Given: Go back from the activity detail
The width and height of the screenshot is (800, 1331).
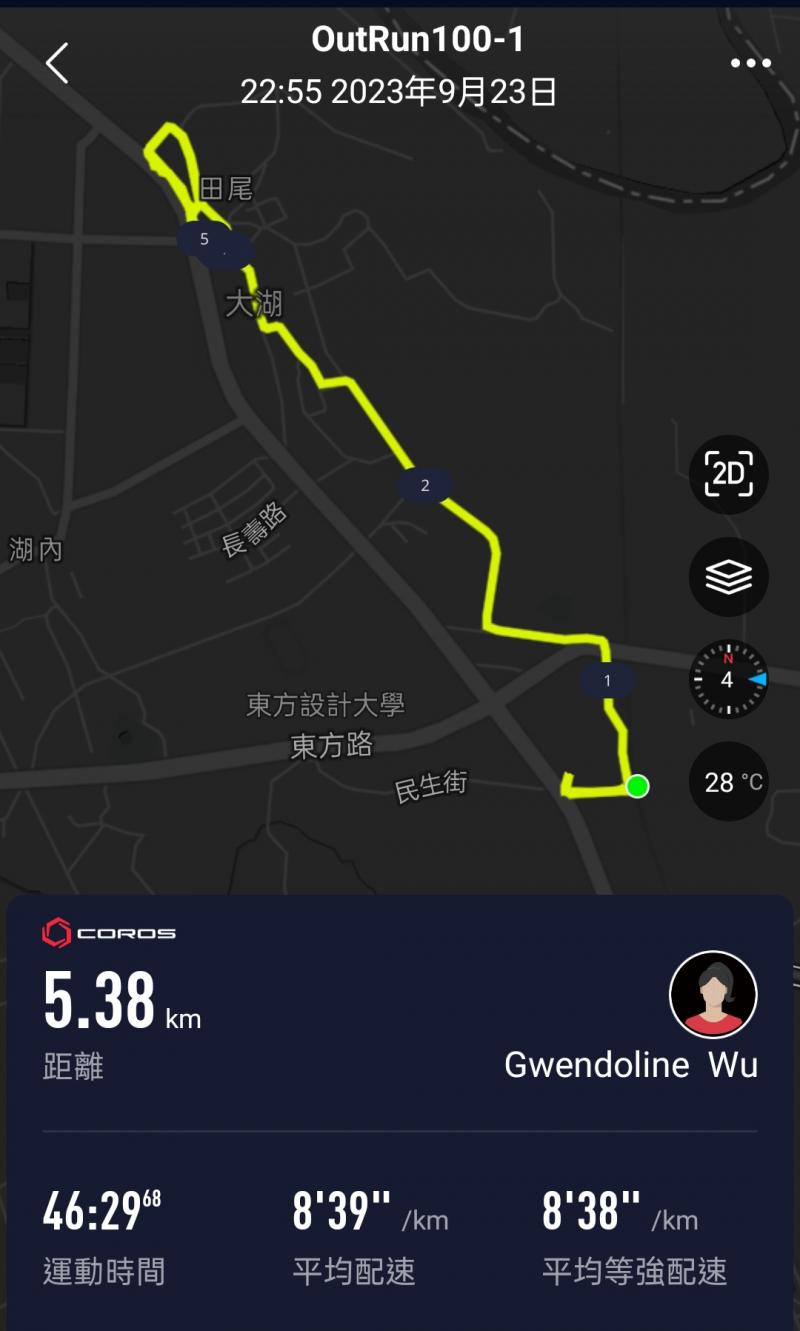Looking at the screenshot, I should 57,64.
